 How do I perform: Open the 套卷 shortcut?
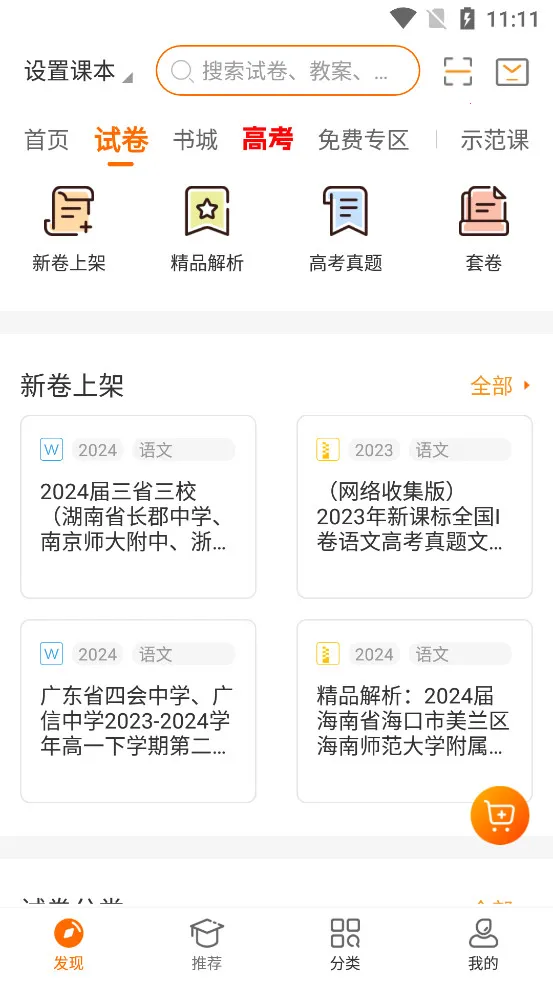pos(483,228)
